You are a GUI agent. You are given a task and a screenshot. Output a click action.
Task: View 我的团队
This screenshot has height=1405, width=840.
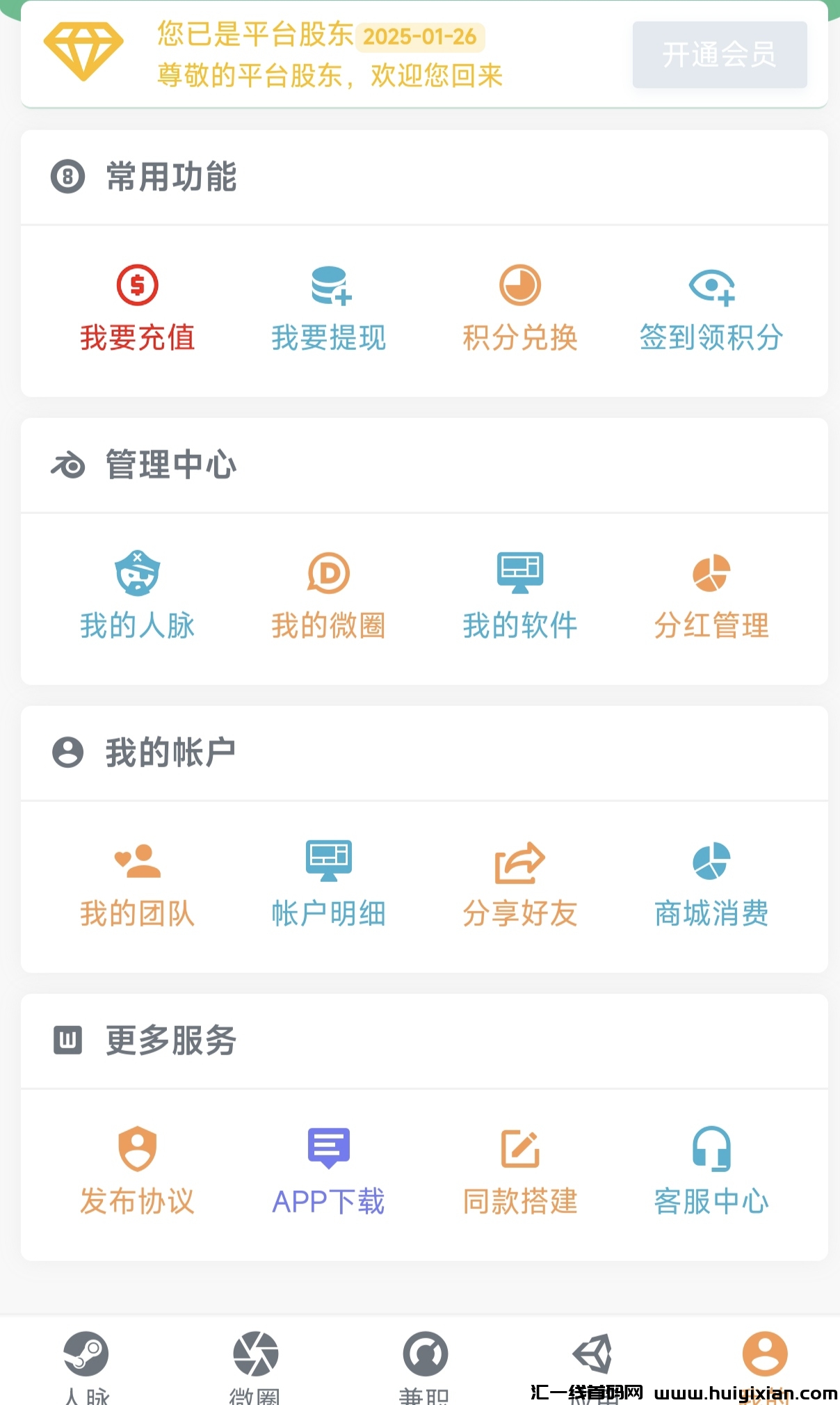[138, 885]
